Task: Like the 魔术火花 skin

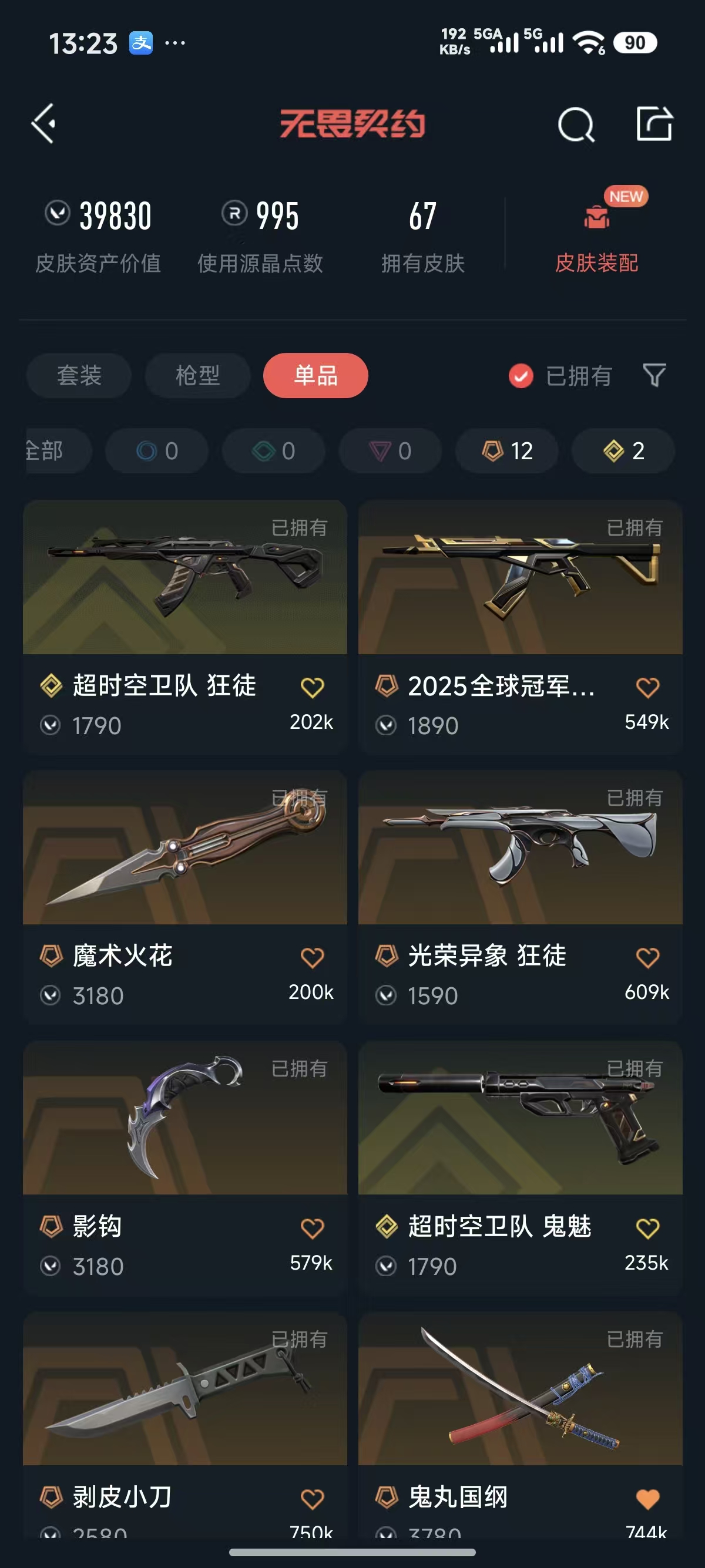Action: click(x=313, y=957)
